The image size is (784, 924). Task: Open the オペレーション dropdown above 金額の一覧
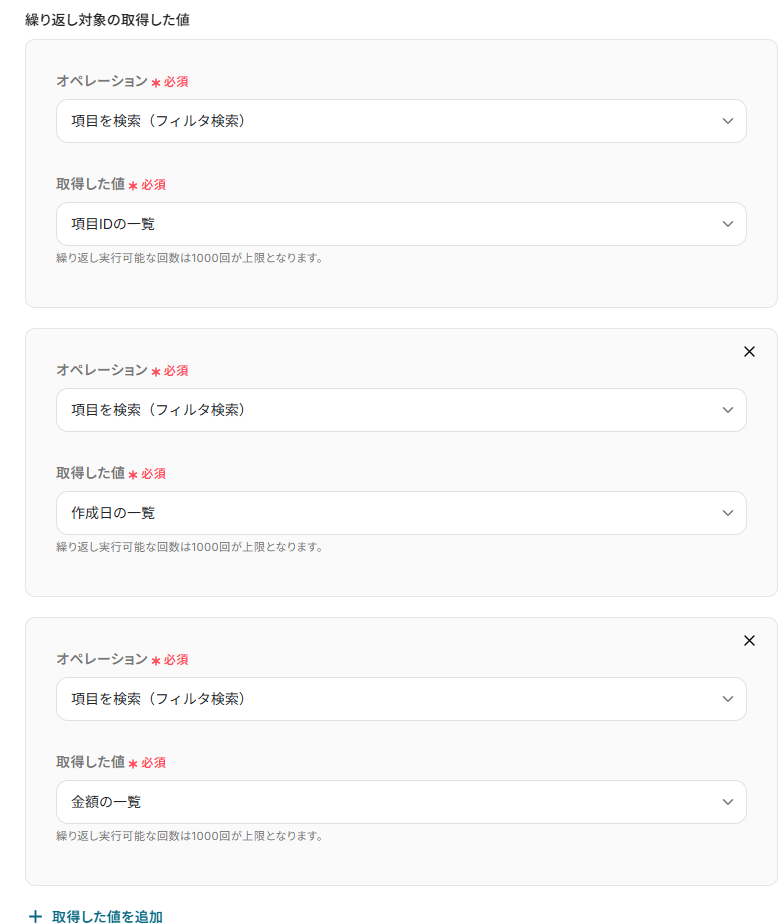401,699
